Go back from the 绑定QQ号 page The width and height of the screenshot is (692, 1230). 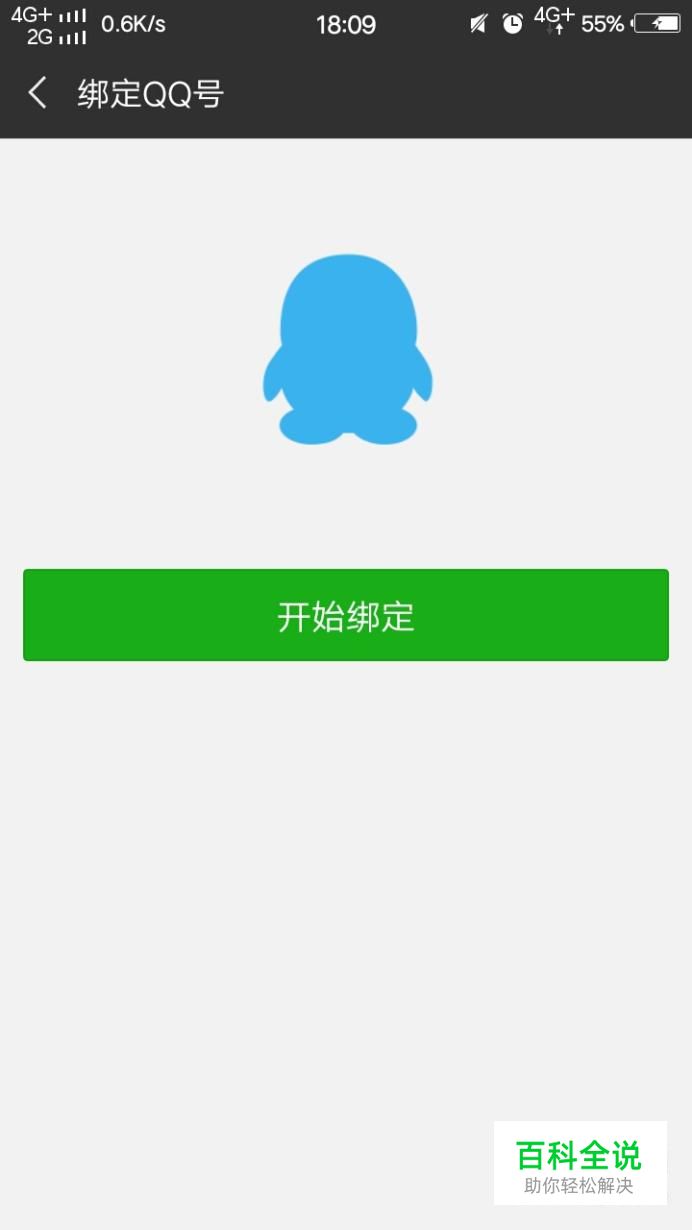[x=37, y=94]
